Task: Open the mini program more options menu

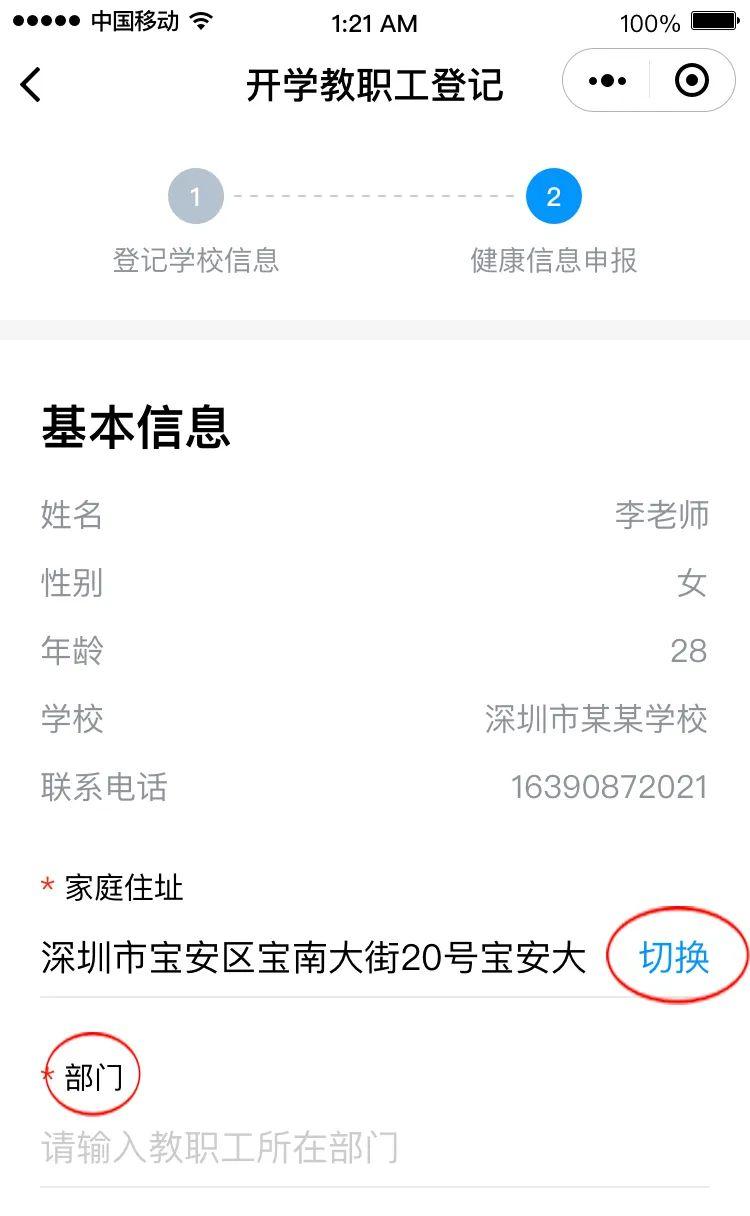Action: coord(607,81)
